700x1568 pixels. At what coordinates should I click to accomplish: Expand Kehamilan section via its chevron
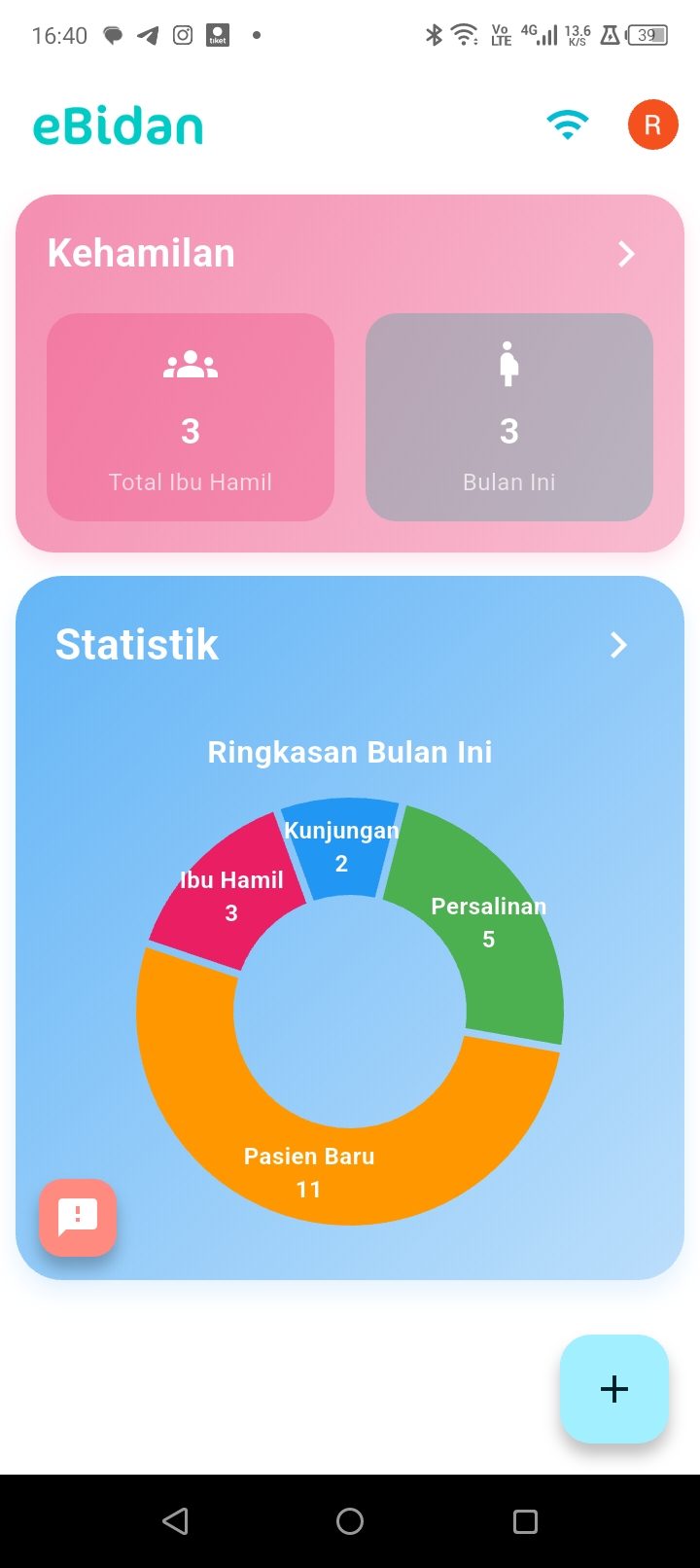pos(627,254)
